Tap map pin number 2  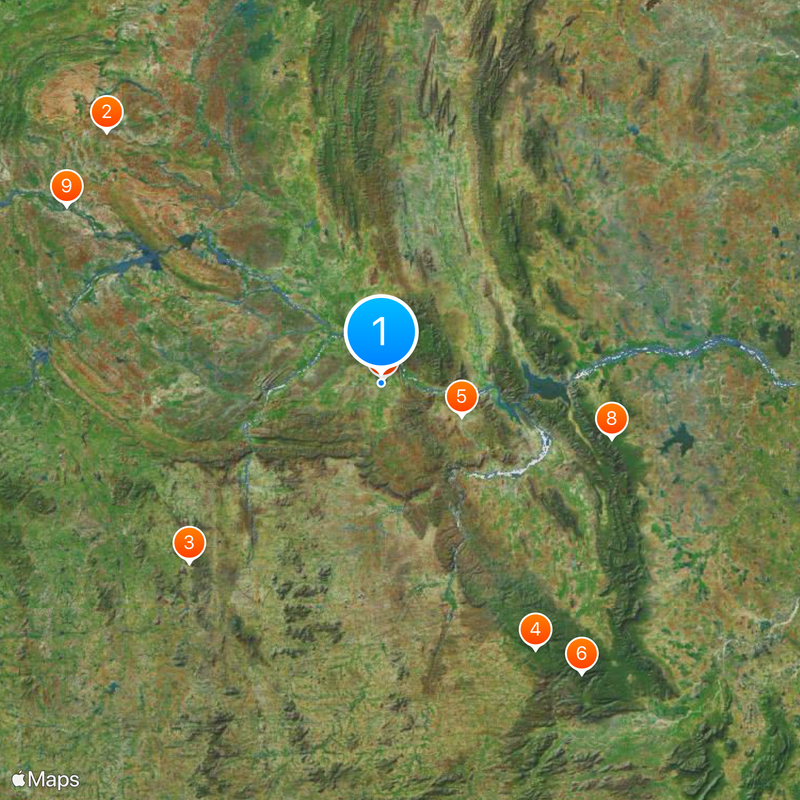click(106, 112)
